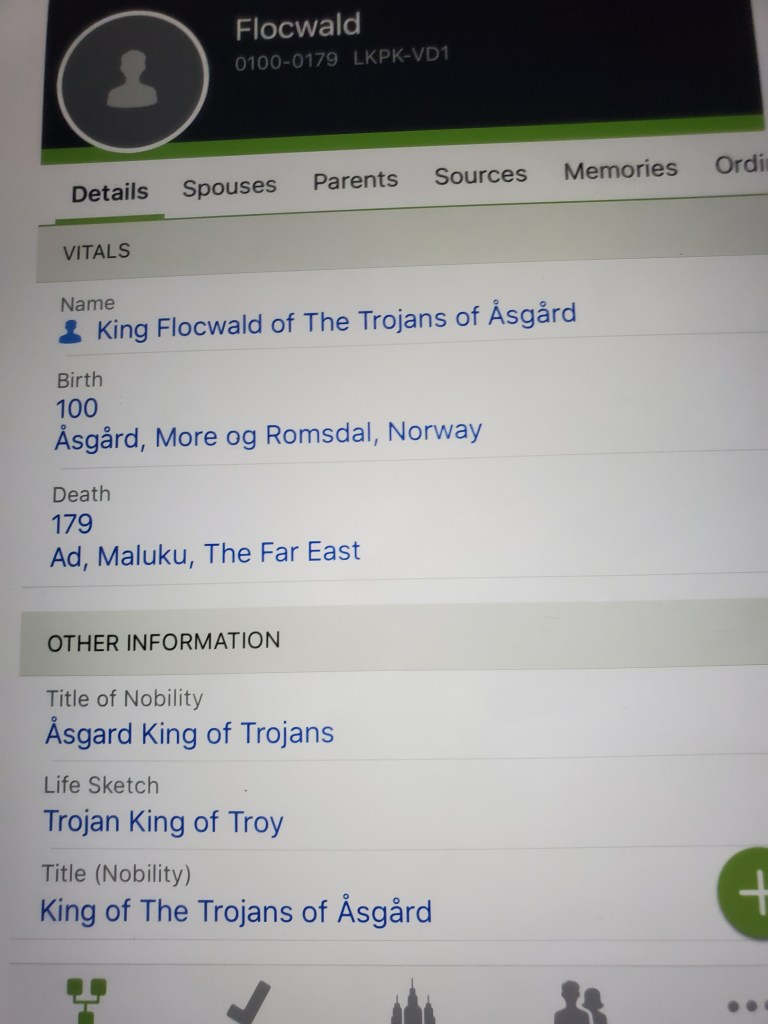Open the name King Flocwald entry
This screenshot has width=768, height=1024.
click(x=335, y=322)
